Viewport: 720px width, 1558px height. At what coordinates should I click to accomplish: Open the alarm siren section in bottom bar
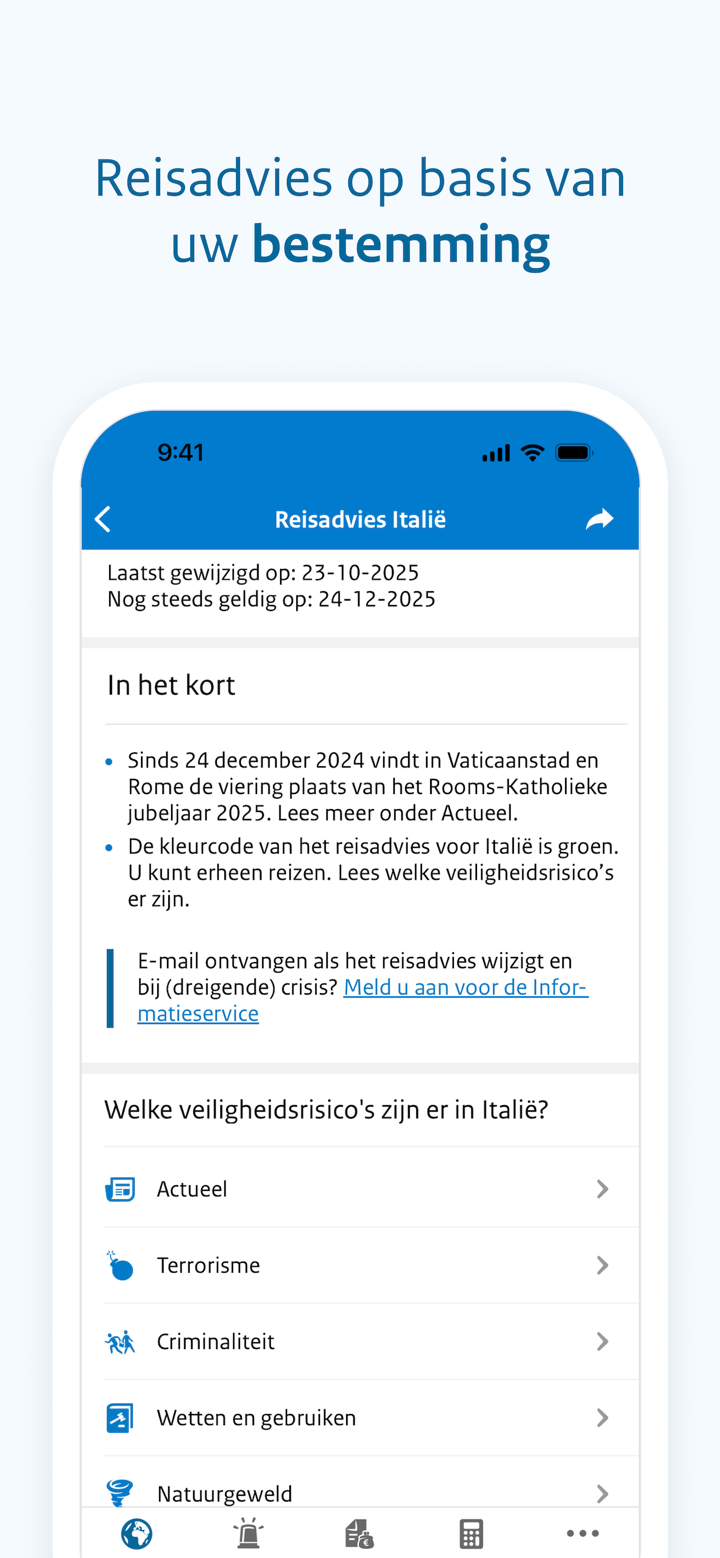click(x=247, y=1532)
